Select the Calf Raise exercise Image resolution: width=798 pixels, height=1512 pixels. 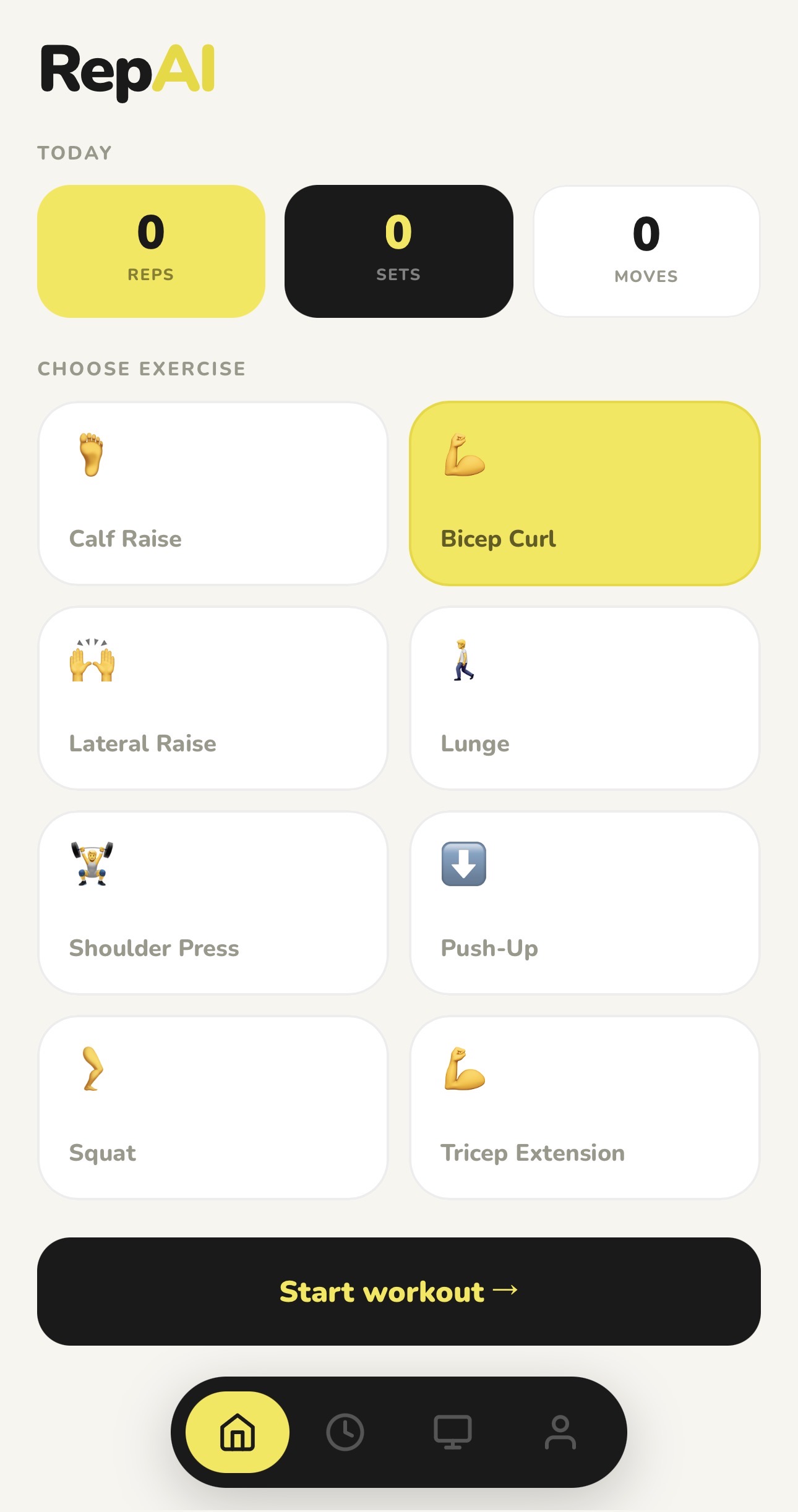213,493
